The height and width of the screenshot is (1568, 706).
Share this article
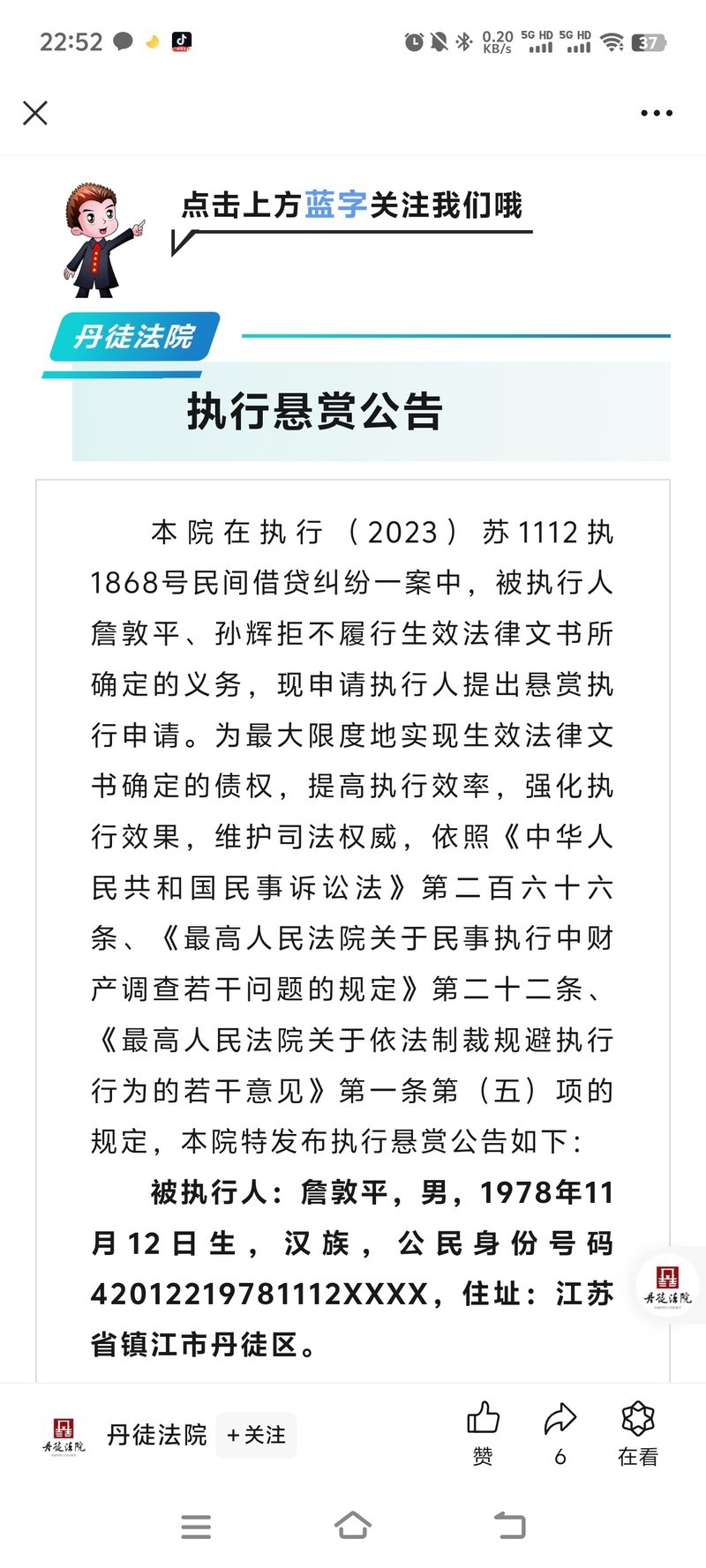pos(560,1432)
